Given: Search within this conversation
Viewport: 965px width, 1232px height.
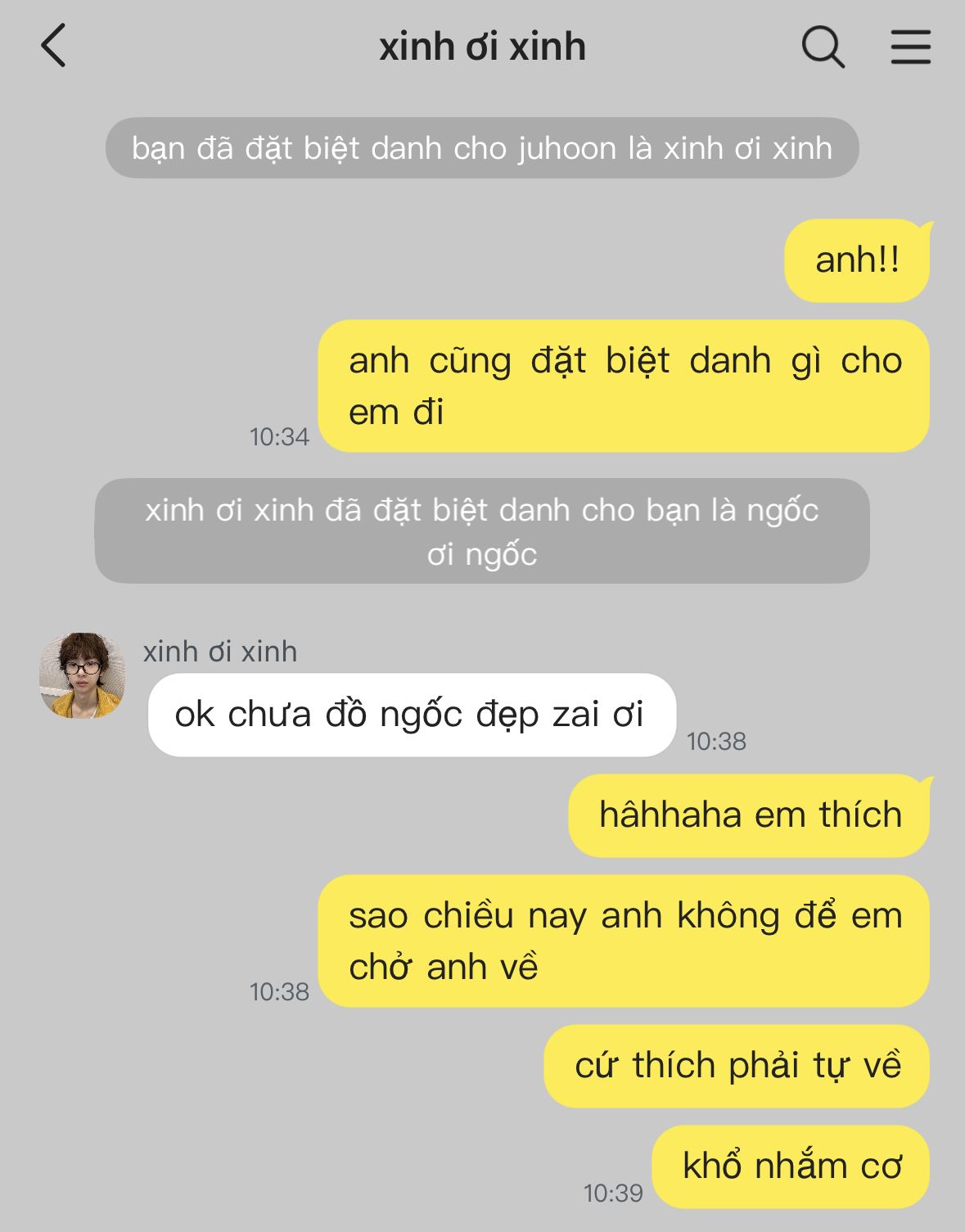Looking at the screenshot, I should click(823, 47).
